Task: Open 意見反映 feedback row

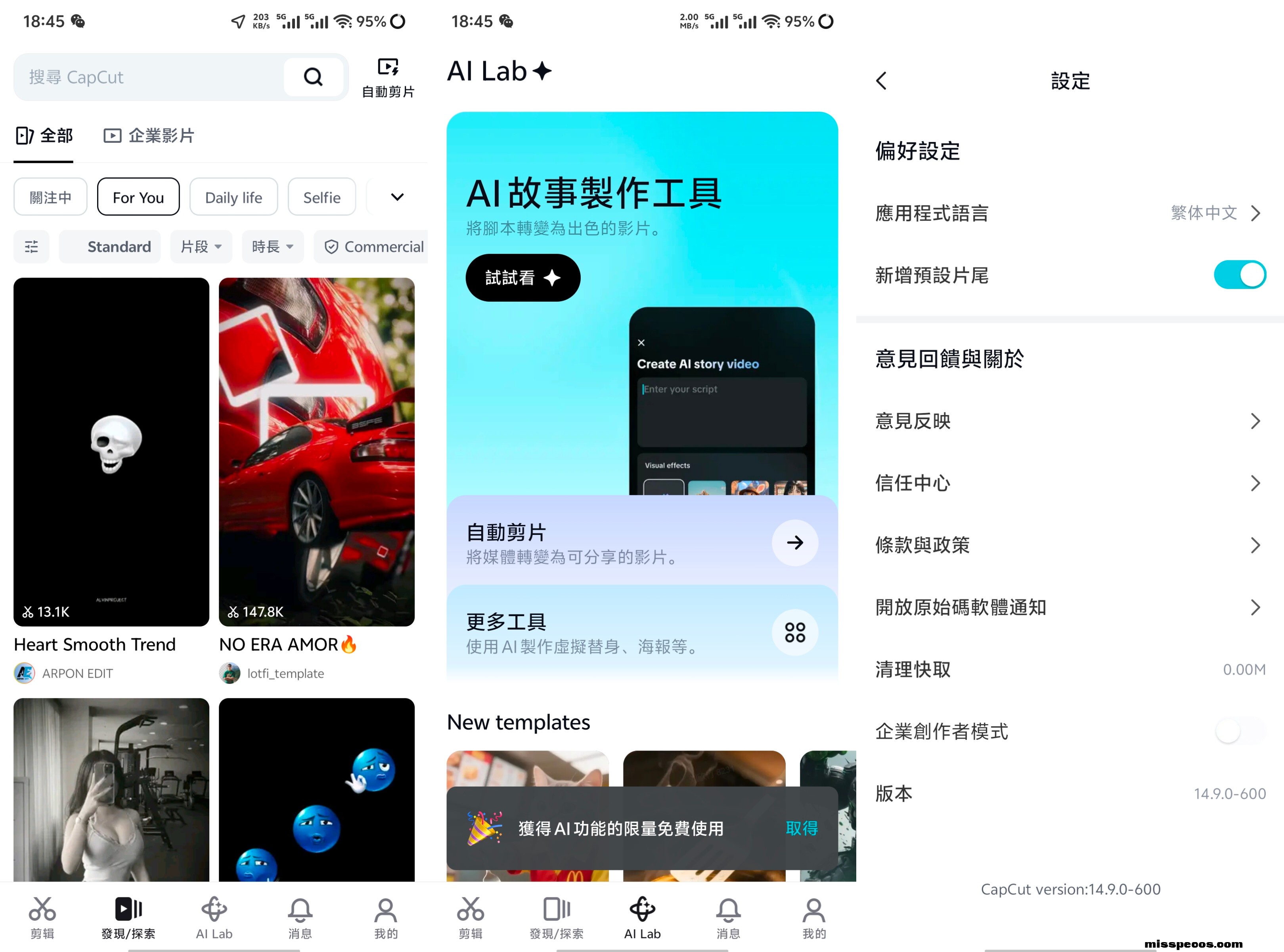Action: (x=1069, y=421)
